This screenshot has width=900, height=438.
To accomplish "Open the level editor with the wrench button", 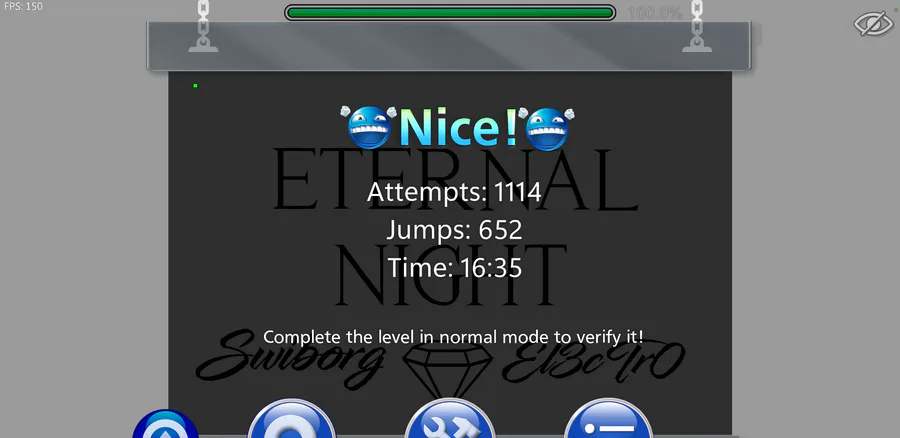I will pos(450,418).
